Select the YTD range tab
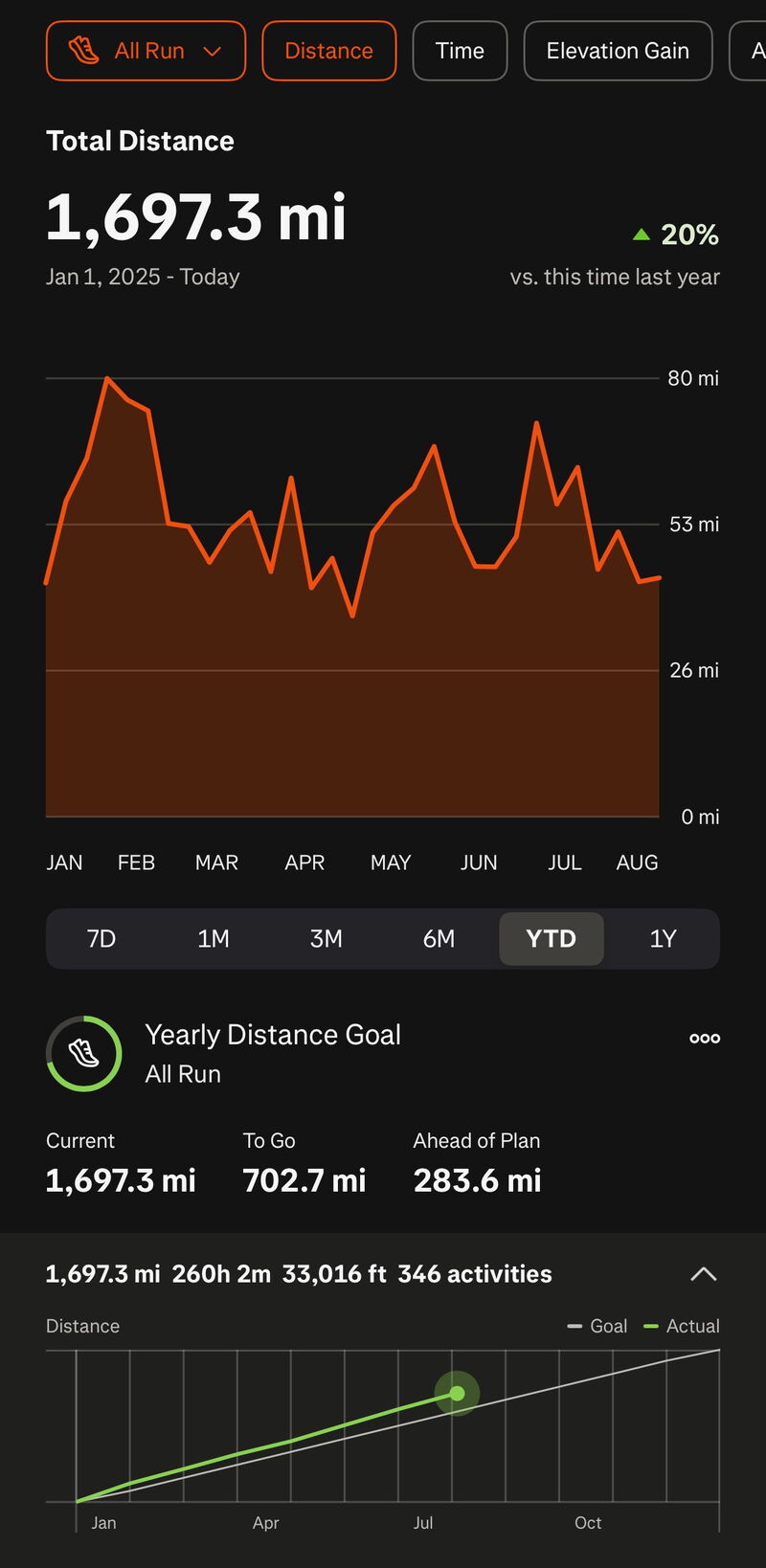The width and height of the screenshot is (766, 1568). [x=551, y=938]
